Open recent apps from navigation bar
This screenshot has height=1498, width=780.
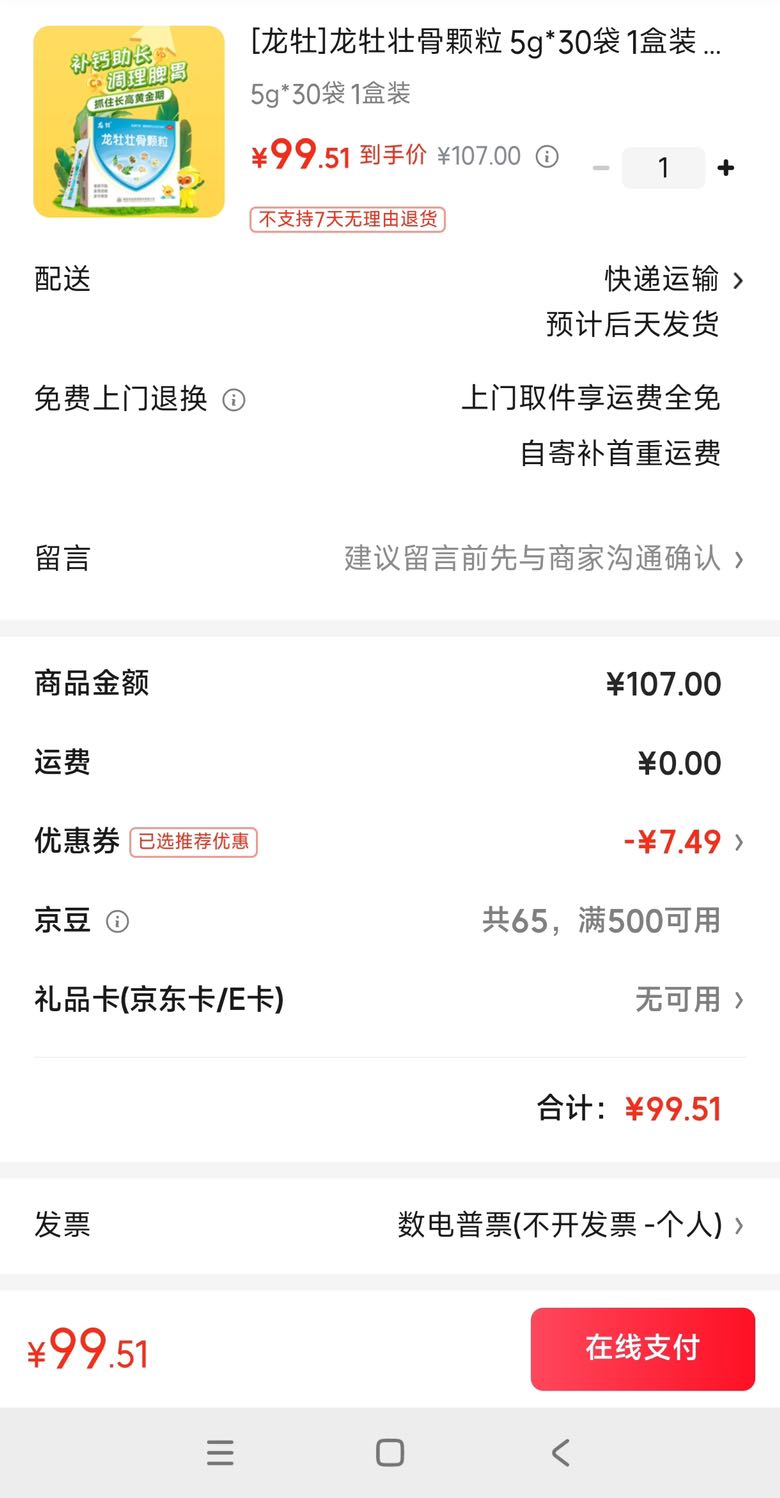coord(220,1452)
